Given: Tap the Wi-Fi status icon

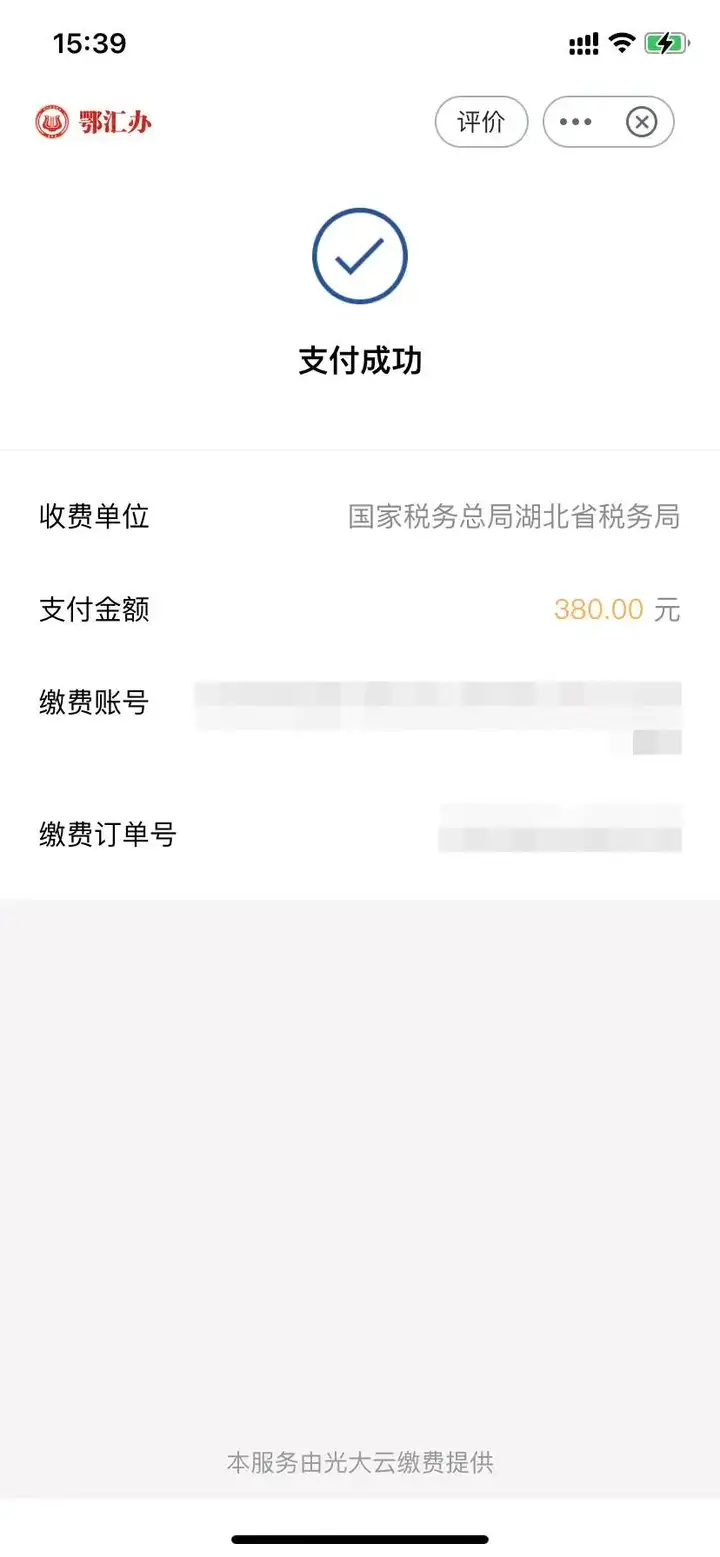Looking at the screenshot, I should tap(620, 43).
